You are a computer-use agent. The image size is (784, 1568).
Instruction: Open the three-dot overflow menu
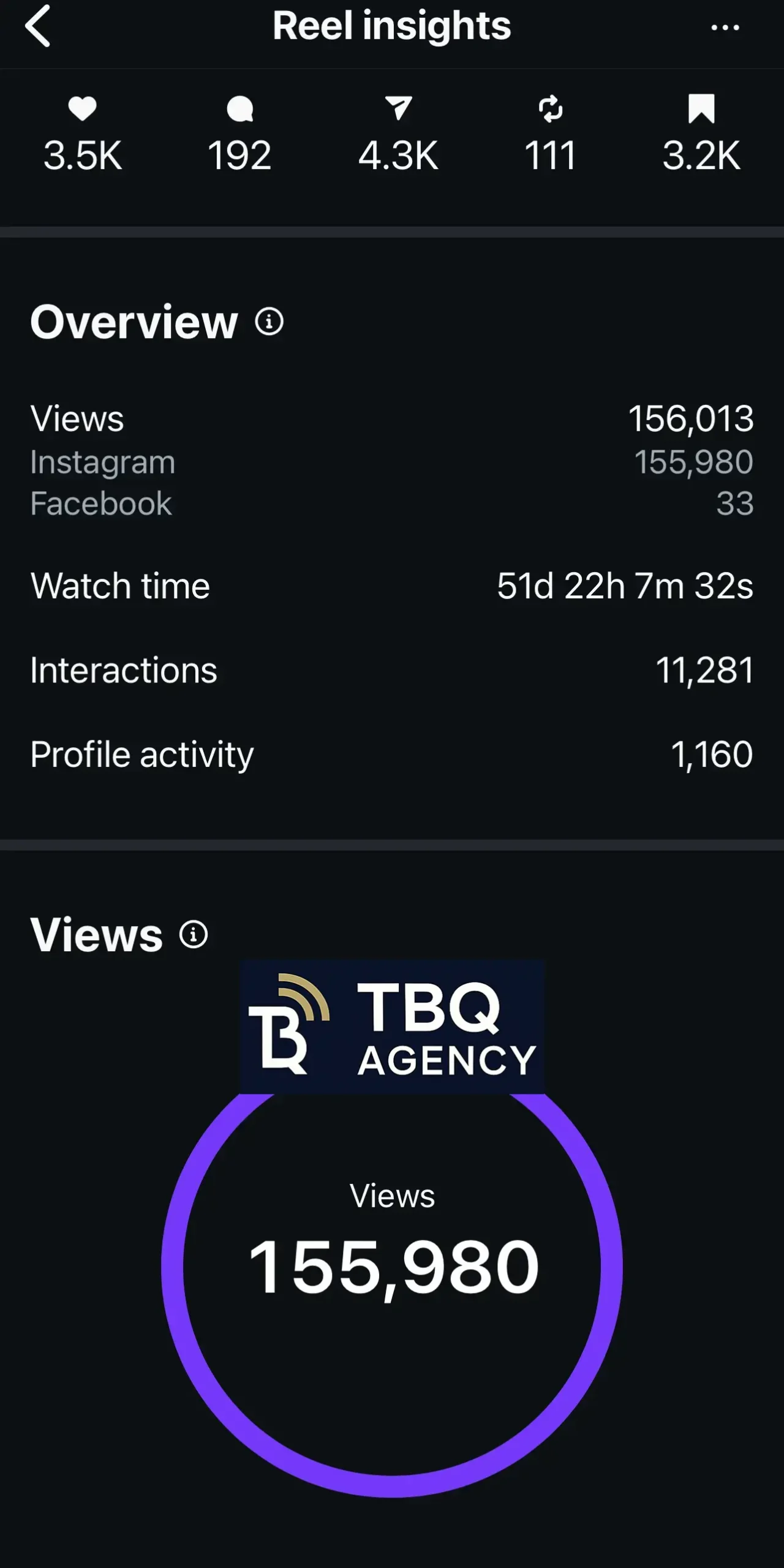[x=725, y=28]
